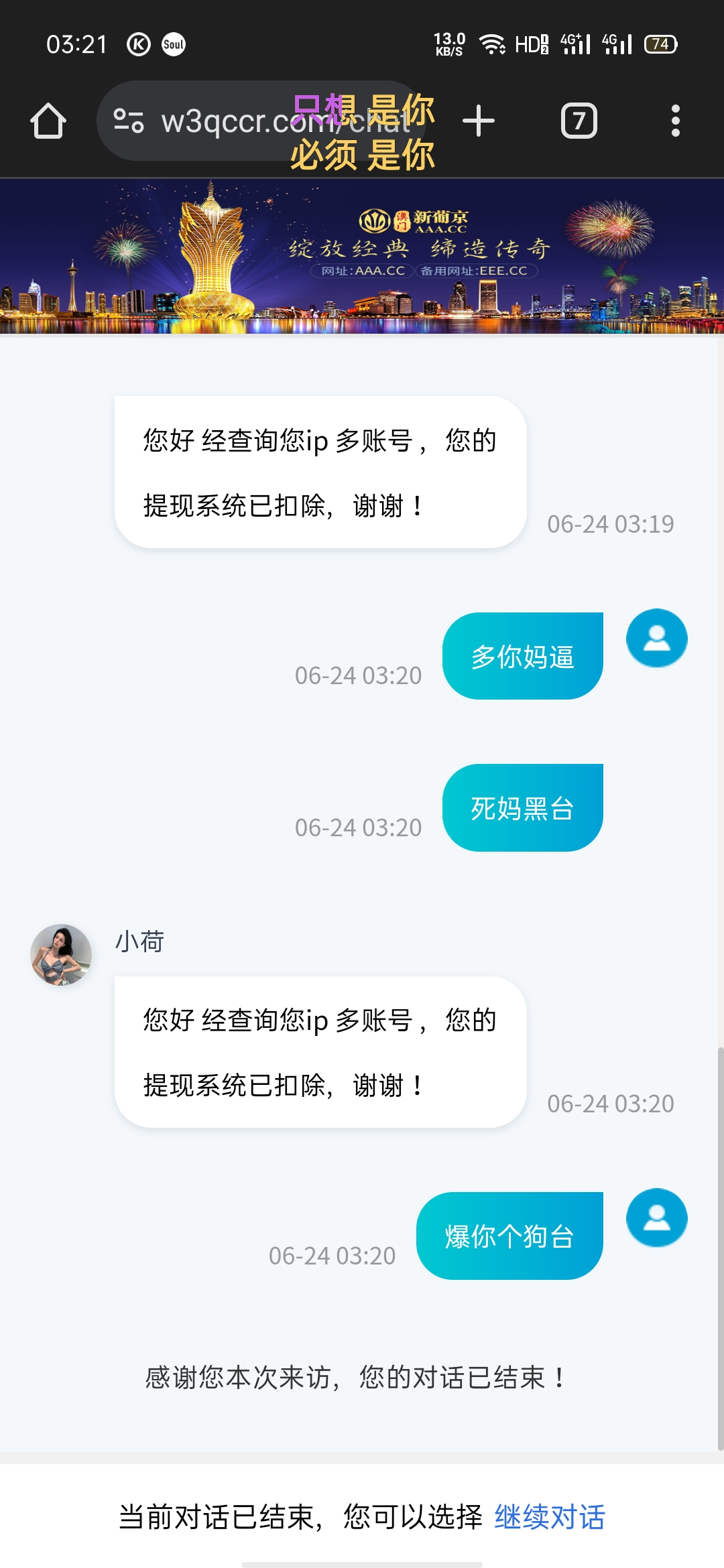Screen dimensions: 724x1568
Task: Tap the 06-24 03:19 timestamp
Action: point(611,524)
